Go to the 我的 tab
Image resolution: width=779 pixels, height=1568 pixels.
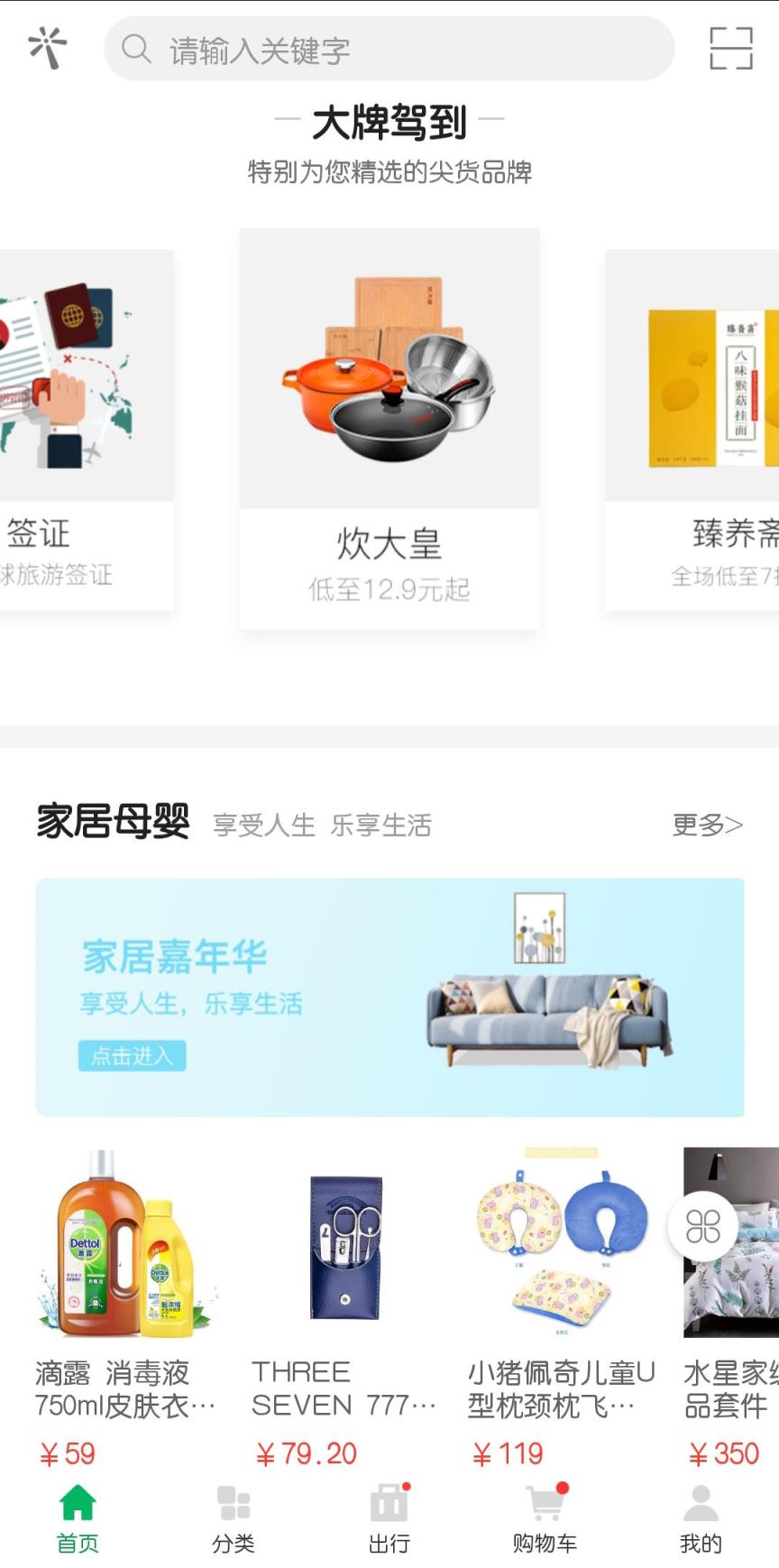[701, 1520]
